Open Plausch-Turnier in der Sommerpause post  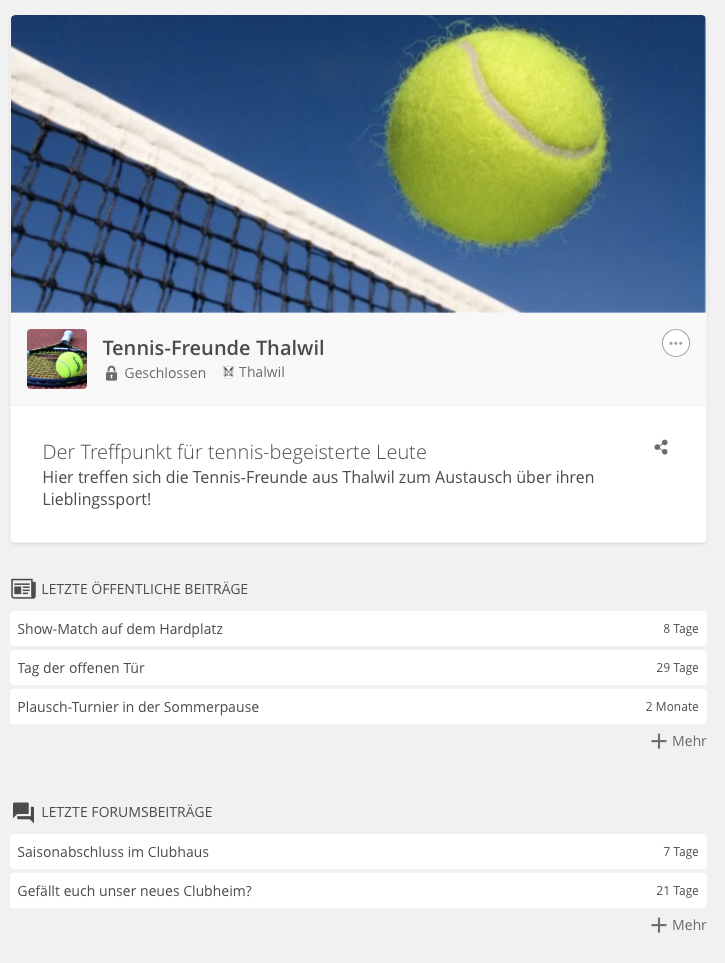point(138,706)
